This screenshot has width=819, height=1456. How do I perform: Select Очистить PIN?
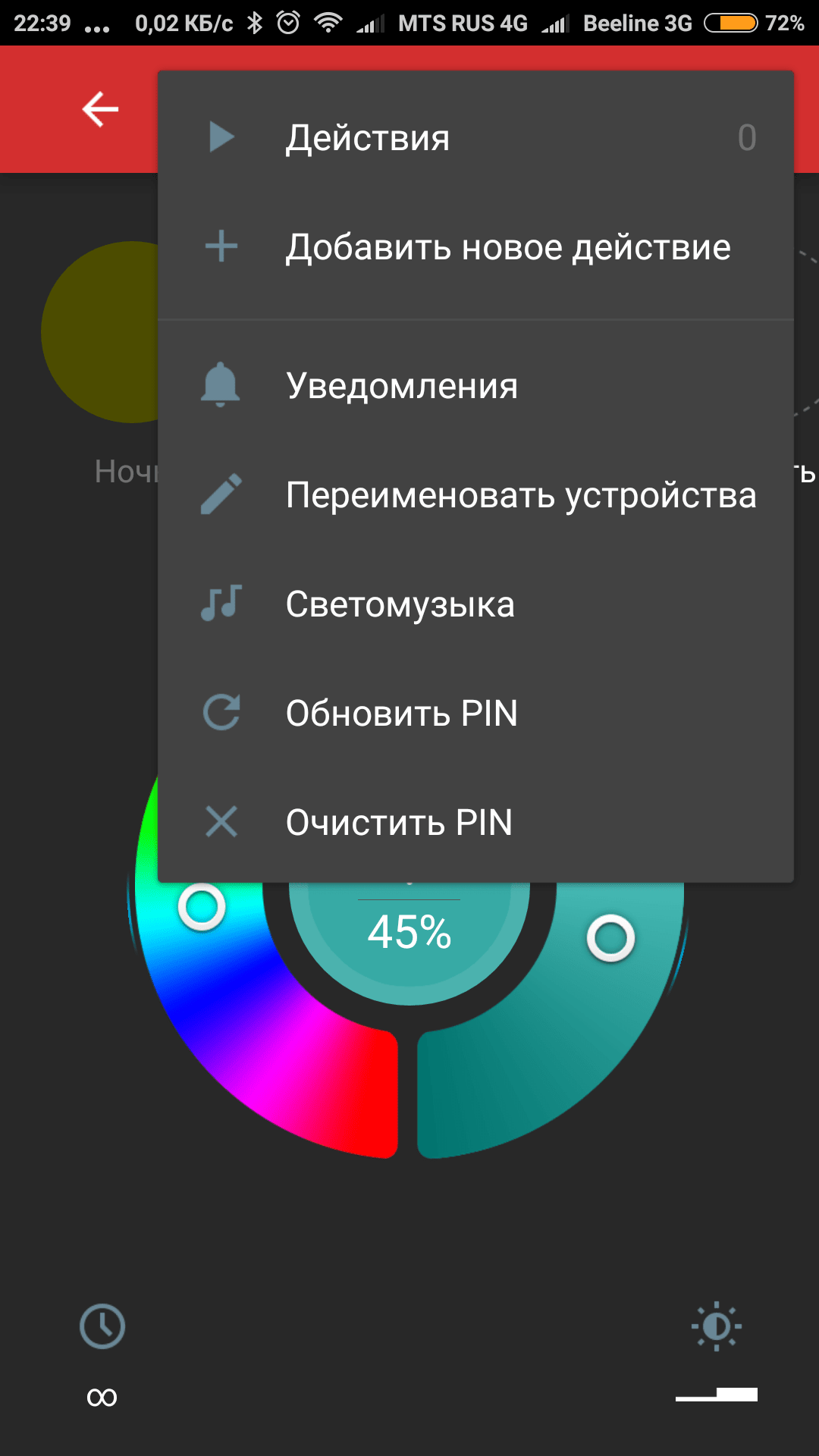(475, 822)
